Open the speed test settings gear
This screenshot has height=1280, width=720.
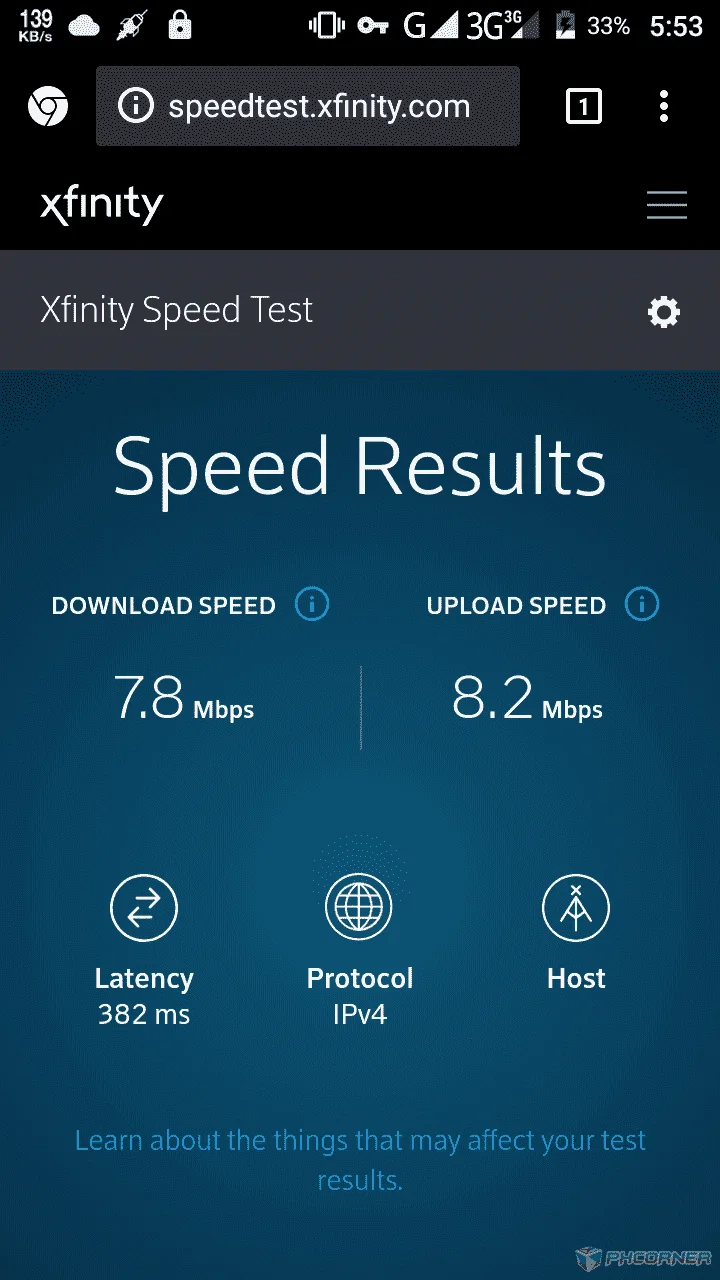tap(664, 312)
